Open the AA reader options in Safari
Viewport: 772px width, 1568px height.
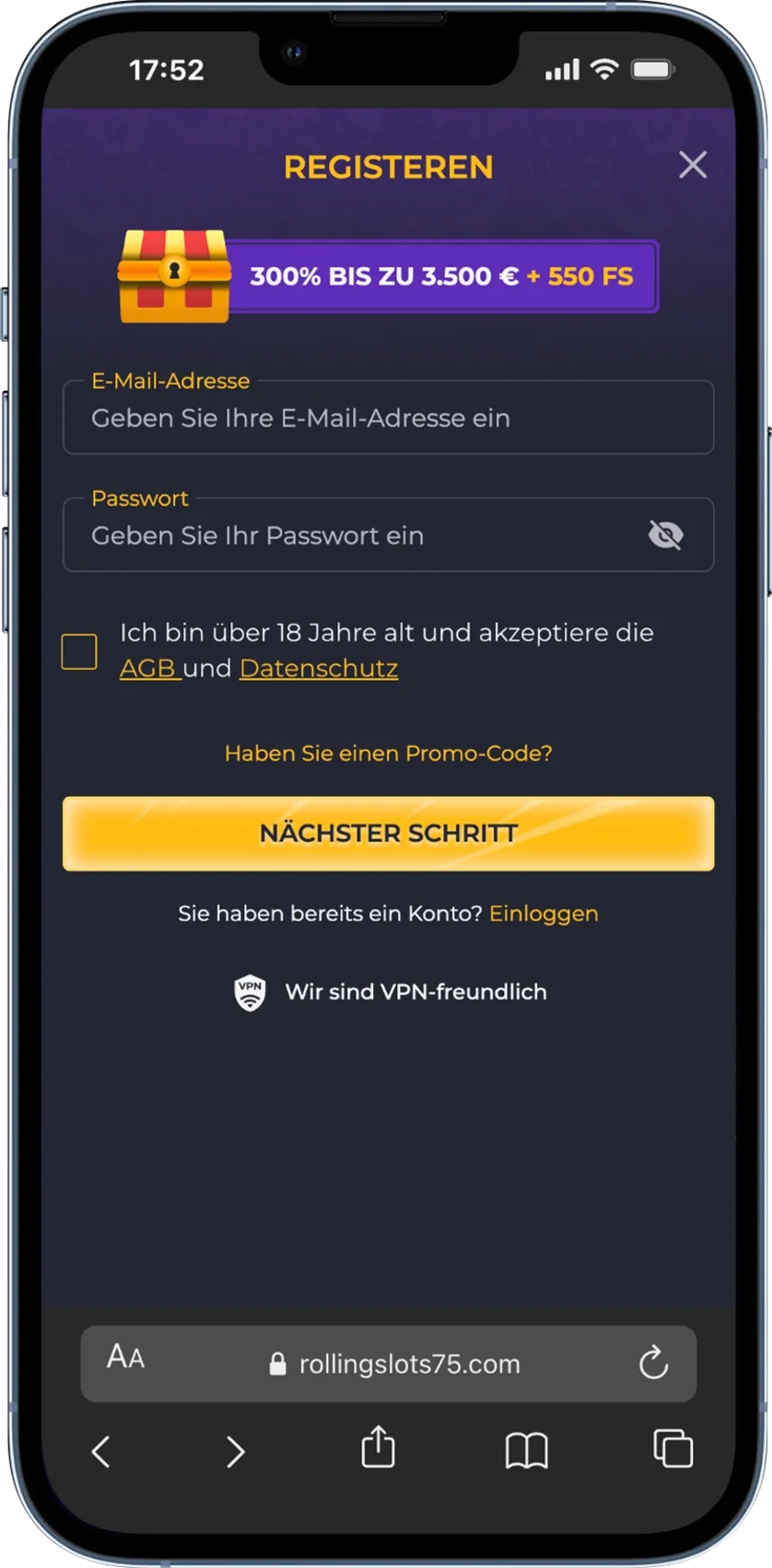point(126,1357)
